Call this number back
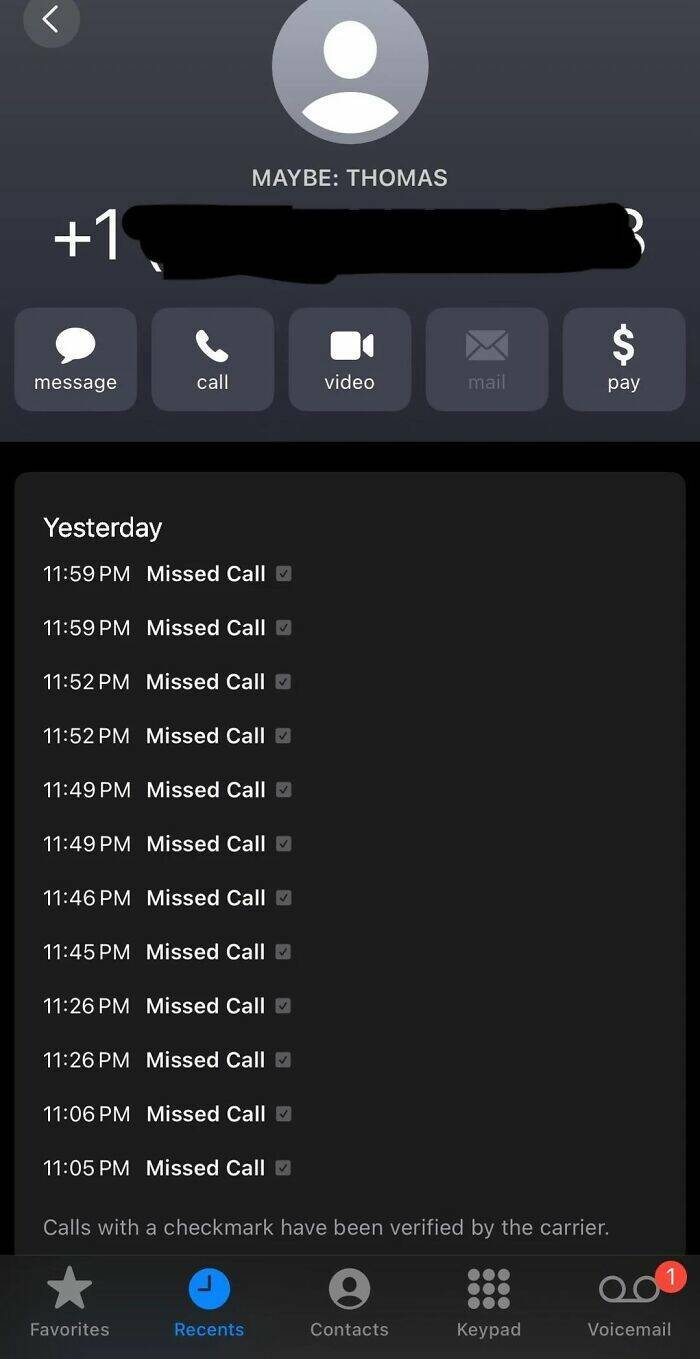The width and height of the screenshot is (700, 1359). [212, 359]
